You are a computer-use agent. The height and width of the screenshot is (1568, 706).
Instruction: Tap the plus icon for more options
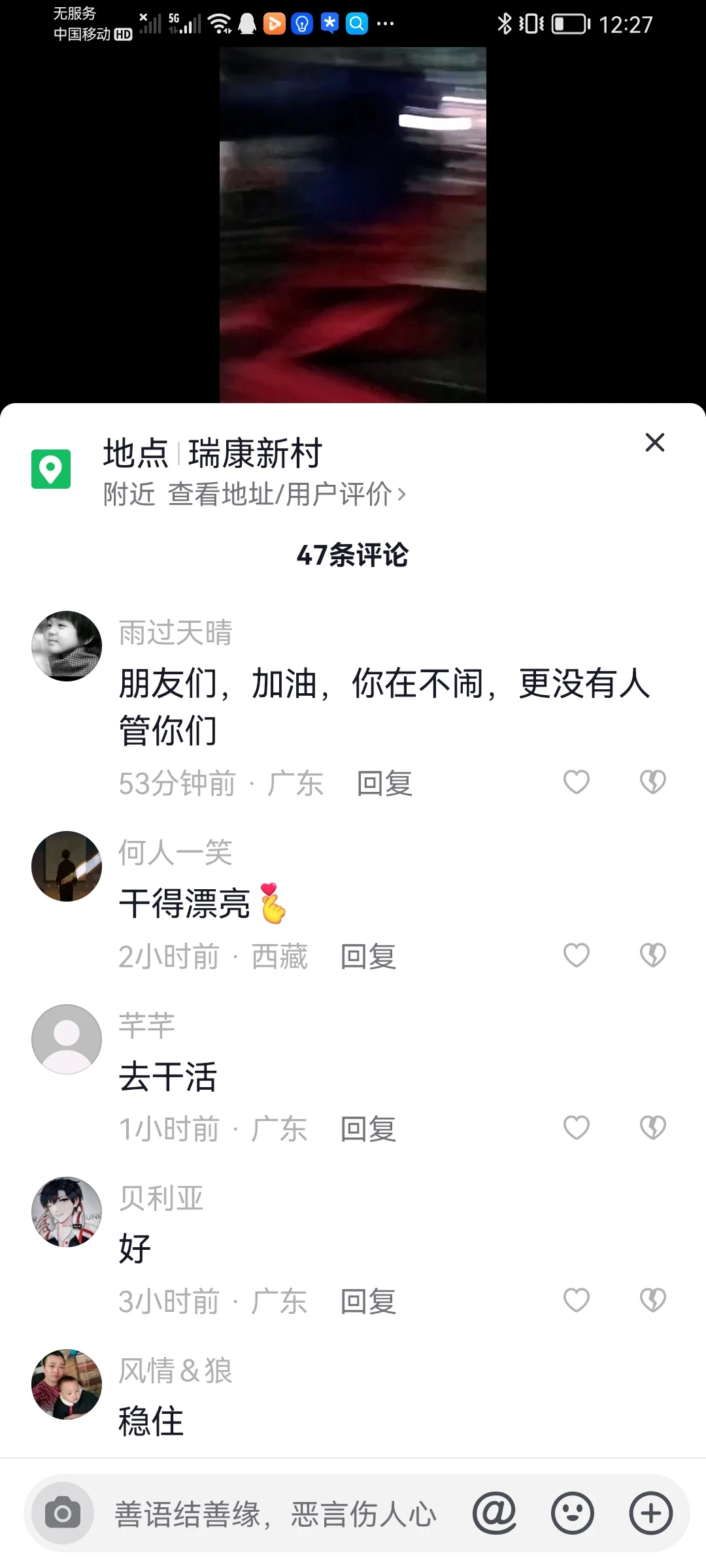pos(650,1513)
